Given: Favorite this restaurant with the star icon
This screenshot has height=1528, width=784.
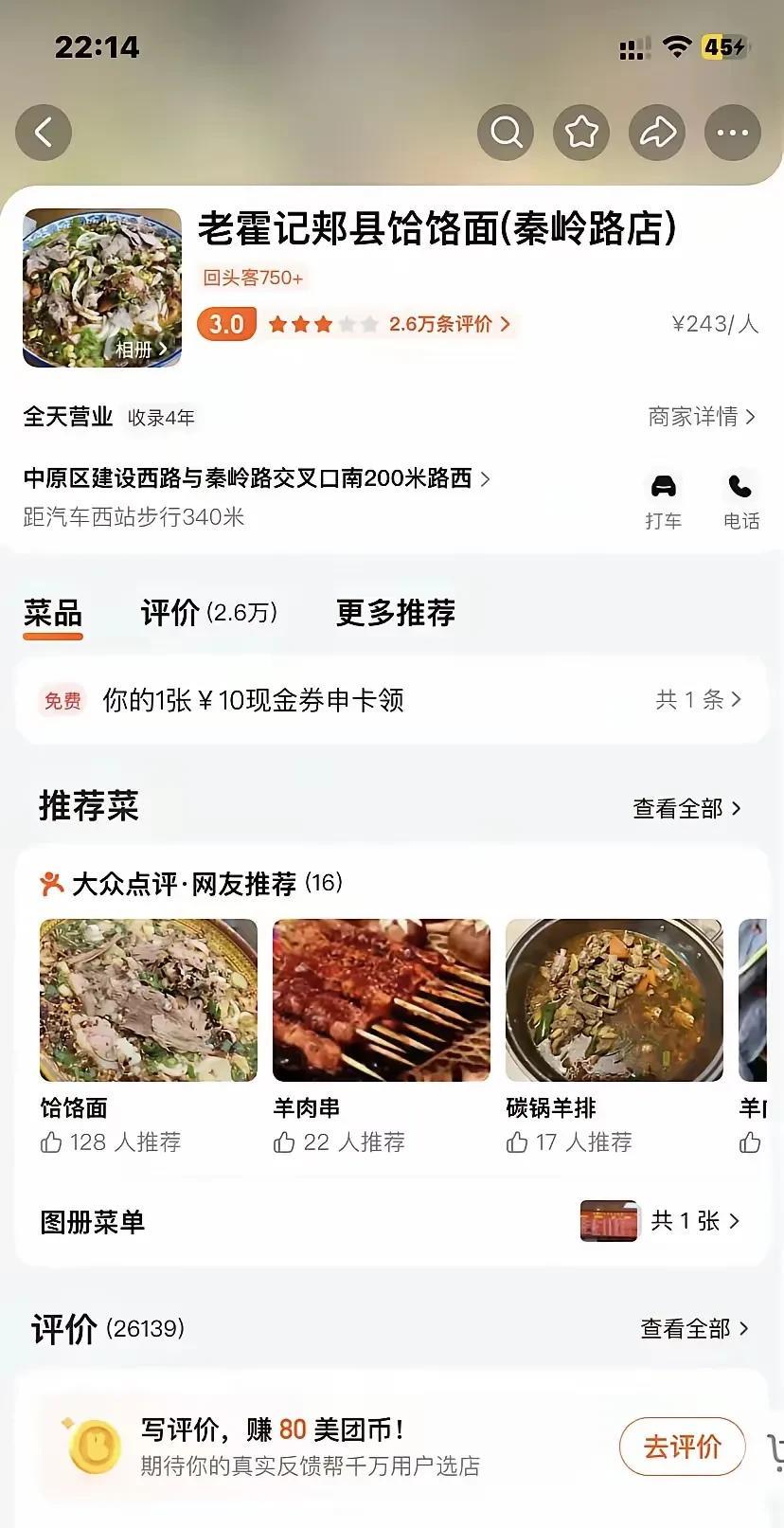Looking at the screenshot, I should 581,133.
